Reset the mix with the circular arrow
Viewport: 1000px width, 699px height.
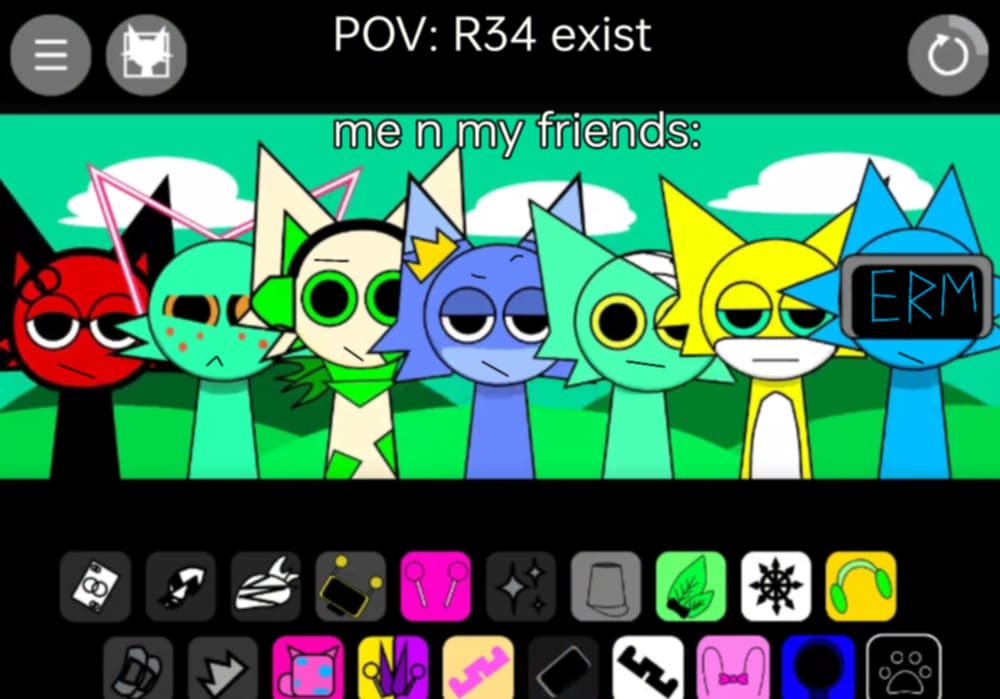click(947, 57)
